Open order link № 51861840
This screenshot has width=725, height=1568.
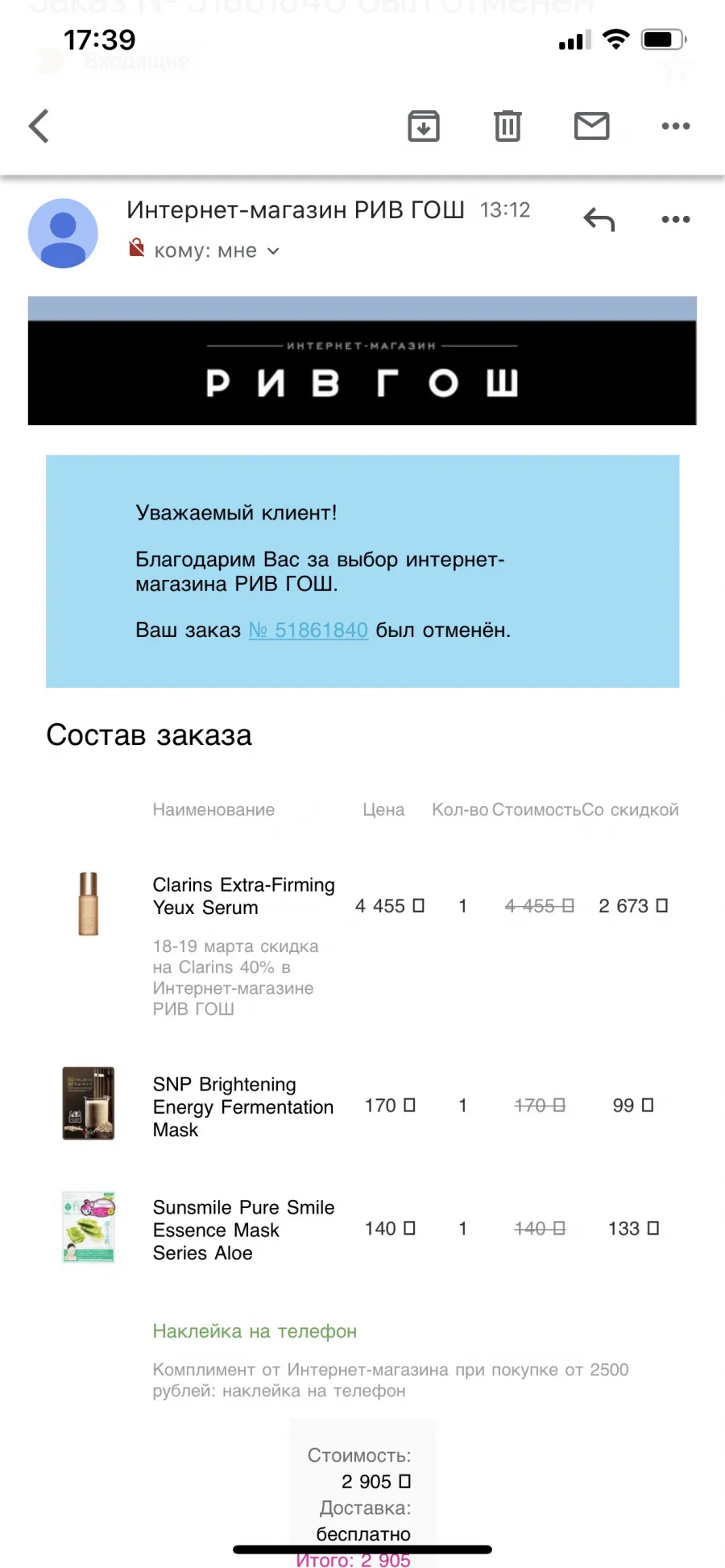309,630
